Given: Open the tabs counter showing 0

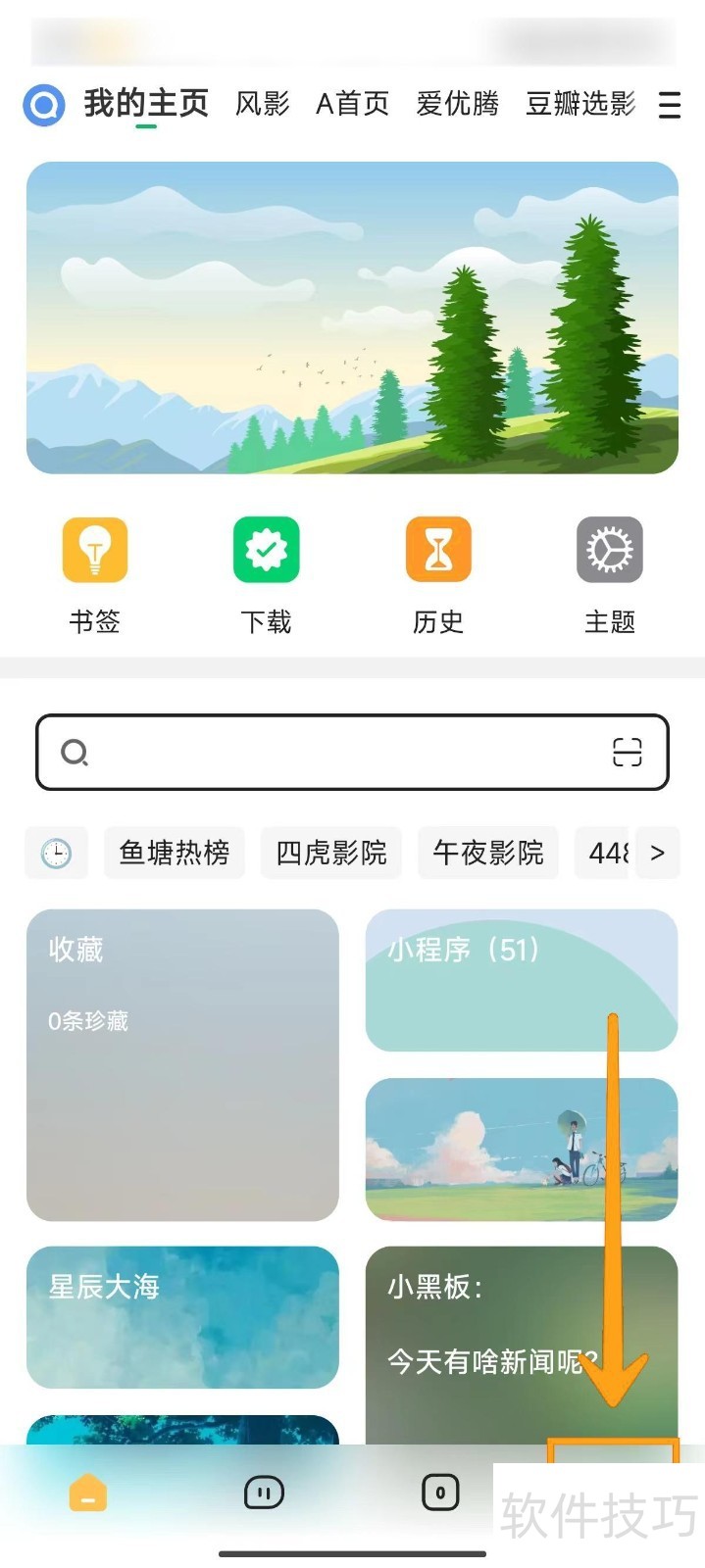Looking at the screenshot, I should click(440, 1493).
